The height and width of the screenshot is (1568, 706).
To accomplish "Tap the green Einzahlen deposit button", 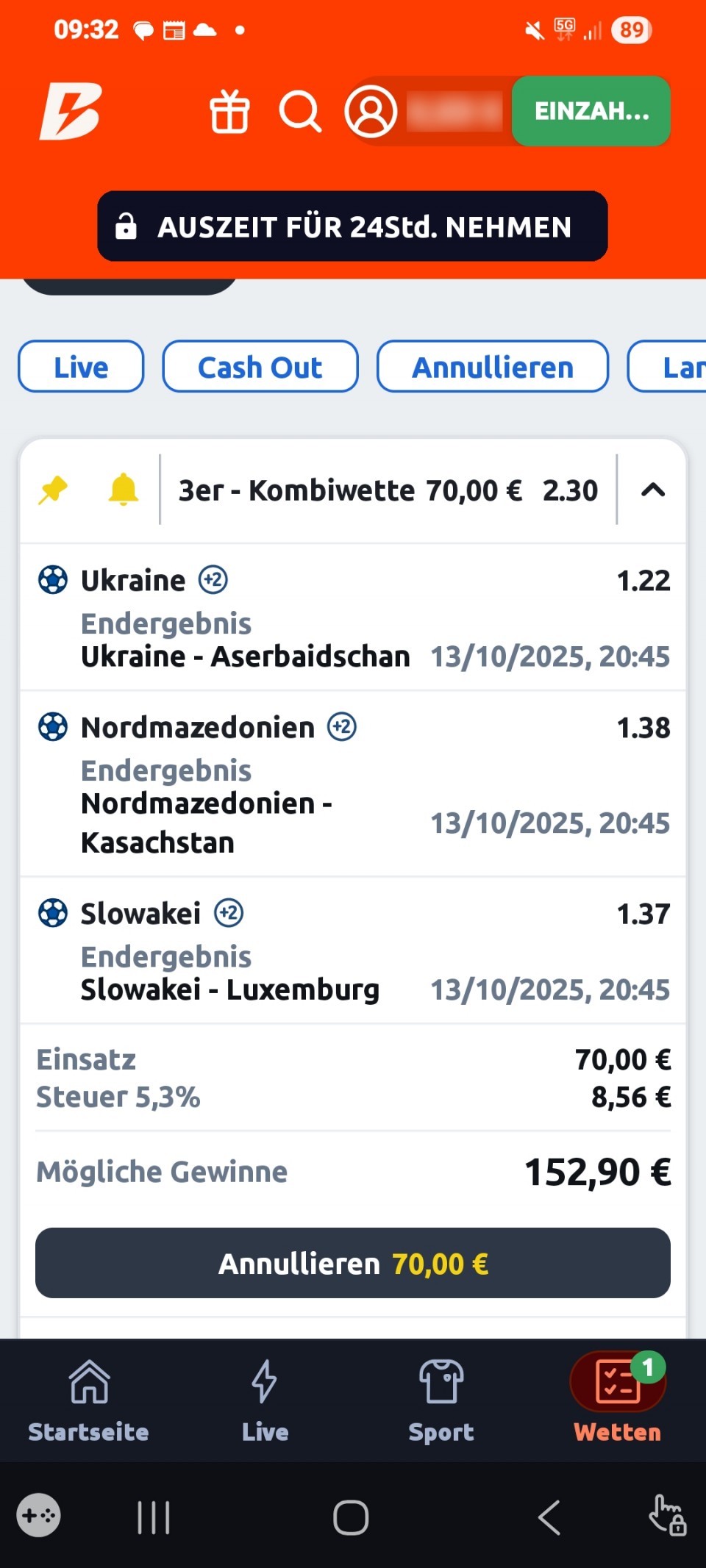I will pos(591,111).
